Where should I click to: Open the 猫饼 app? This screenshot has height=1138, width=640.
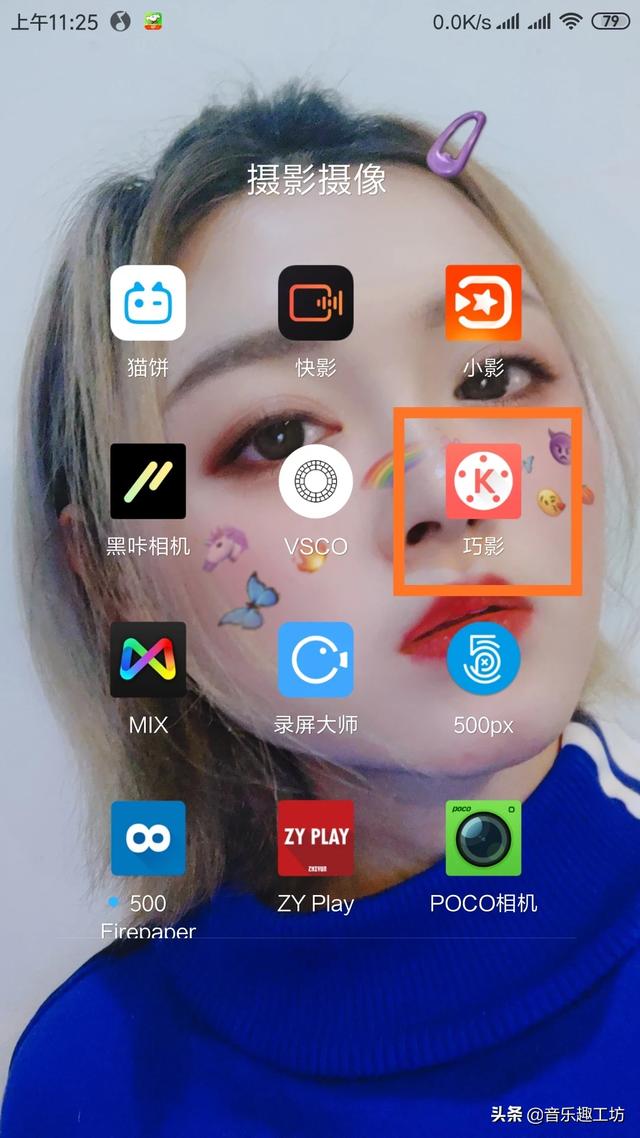click(x=148, y=302)
